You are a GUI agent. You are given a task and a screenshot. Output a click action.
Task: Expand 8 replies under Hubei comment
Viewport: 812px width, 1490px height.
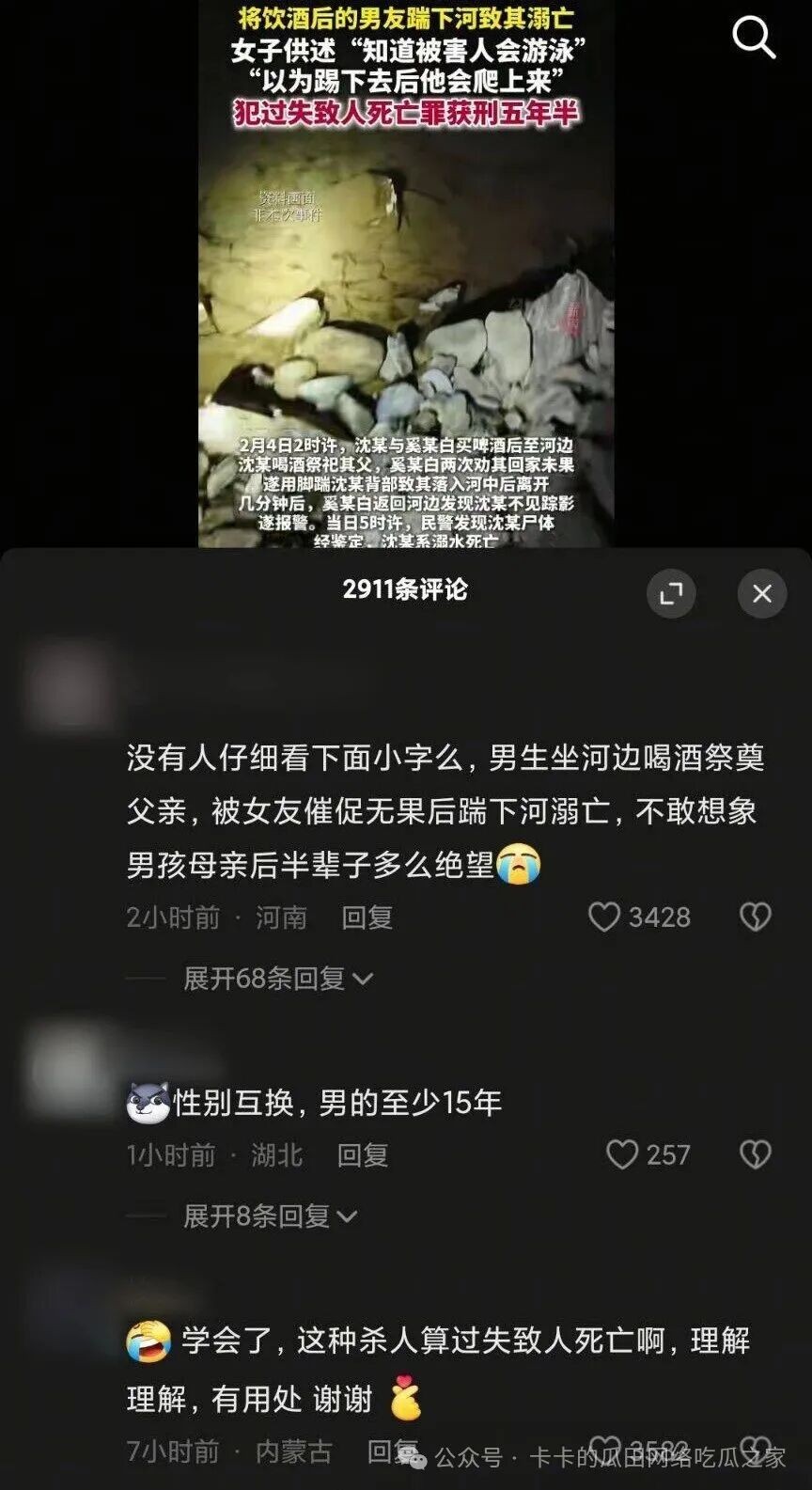click(x=271, y=1216)
